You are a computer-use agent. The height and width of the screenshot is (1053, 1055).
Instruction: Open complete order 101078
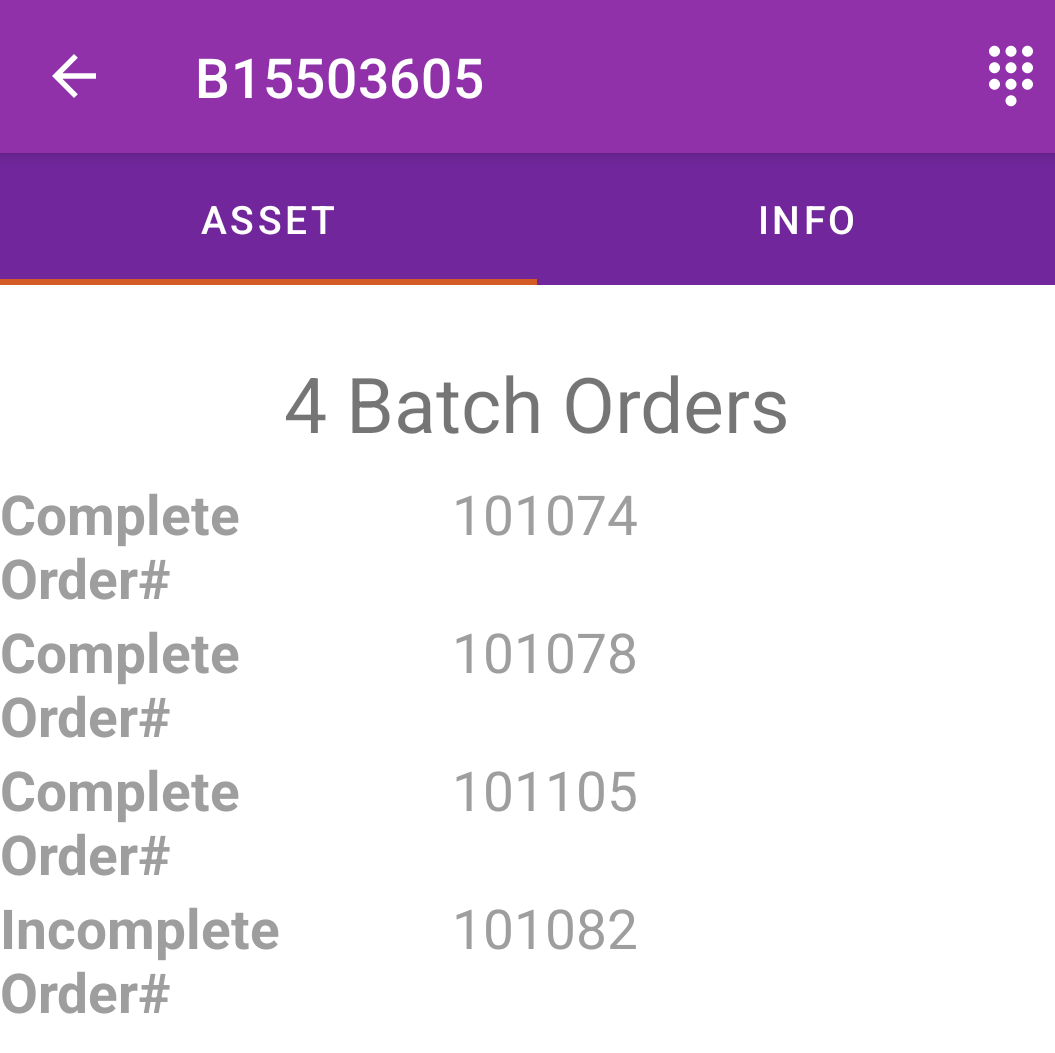(545, 655)
